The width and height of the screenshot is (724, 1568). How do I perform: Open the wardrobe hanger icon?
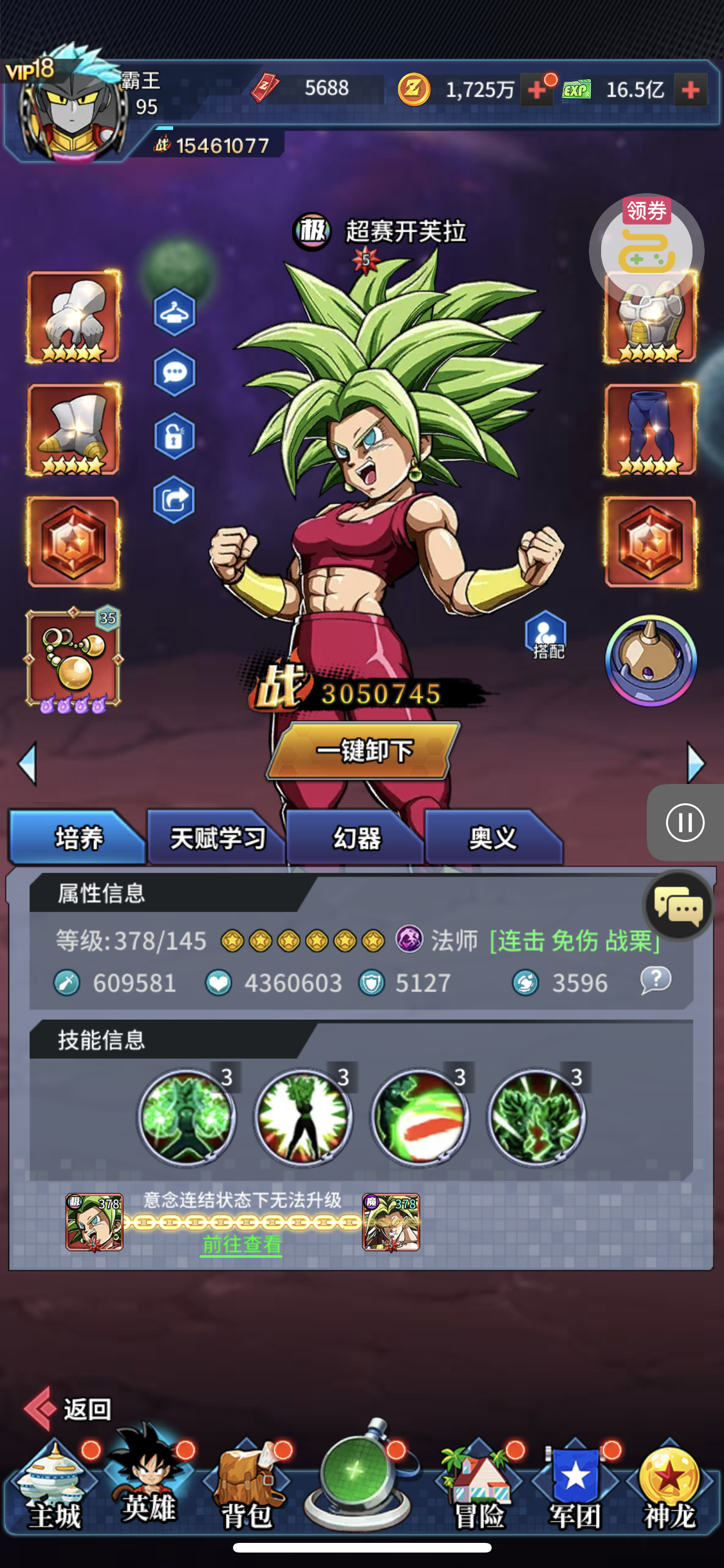(174, 313)
